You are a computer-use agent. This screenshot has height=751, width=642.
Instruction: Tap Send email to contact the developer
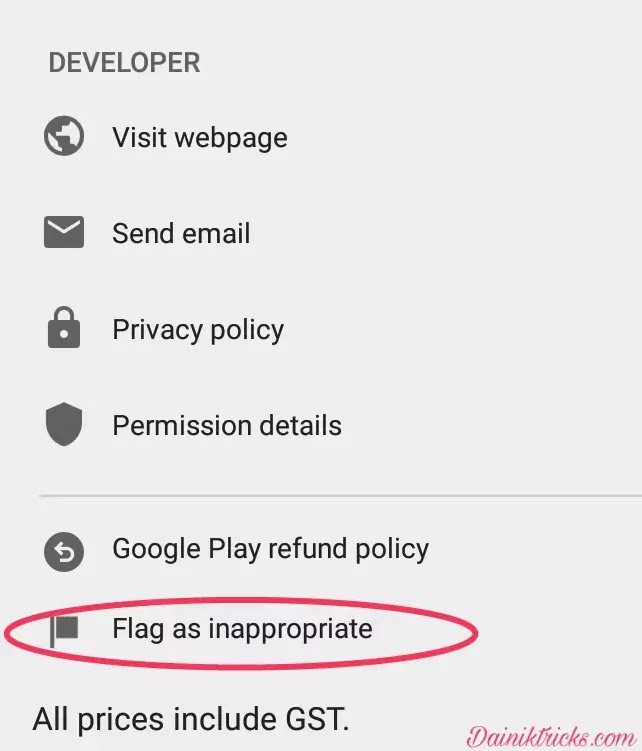coord(181,233)
